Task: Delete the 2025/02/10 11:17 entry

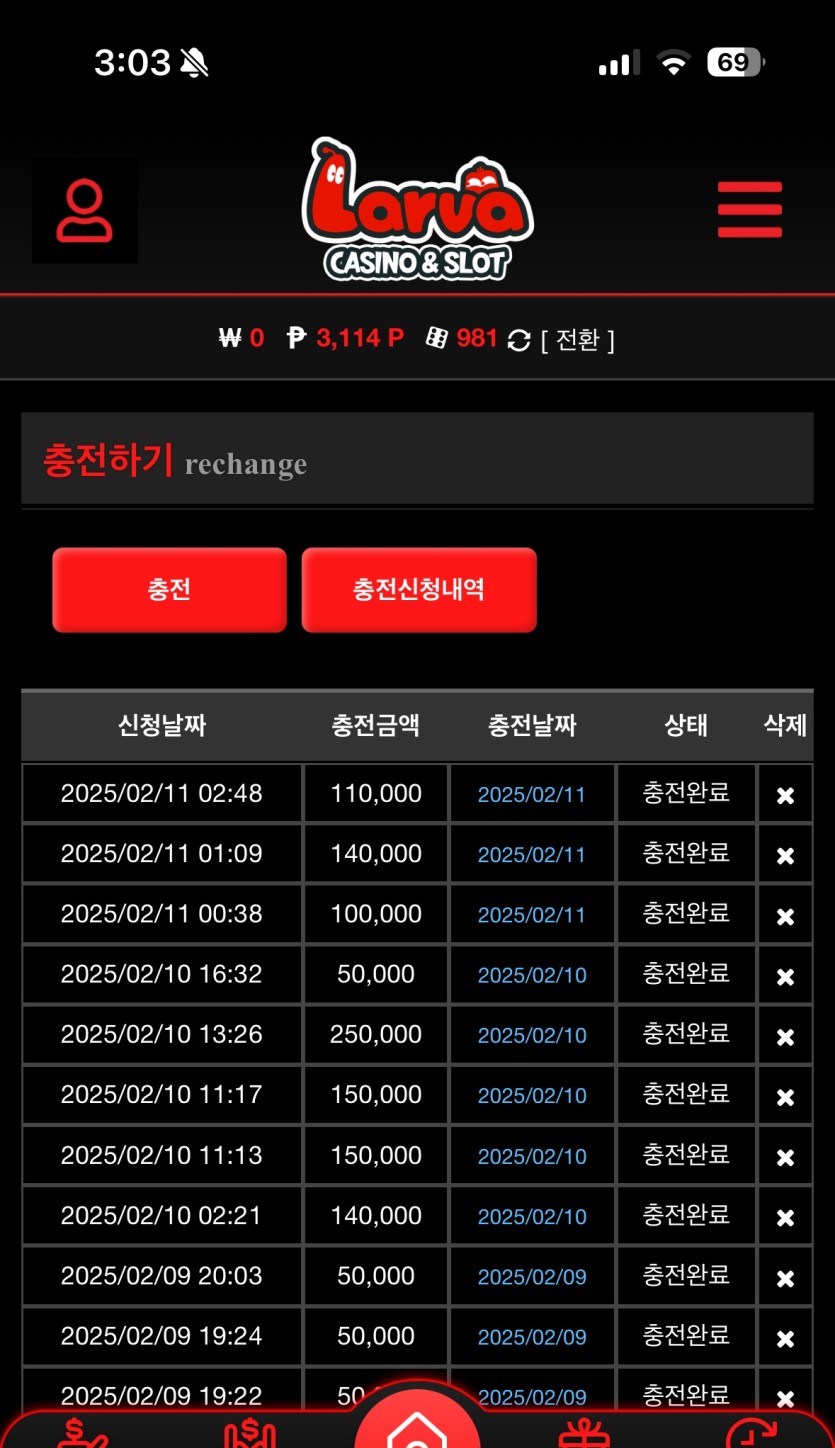Action: 785,1097
